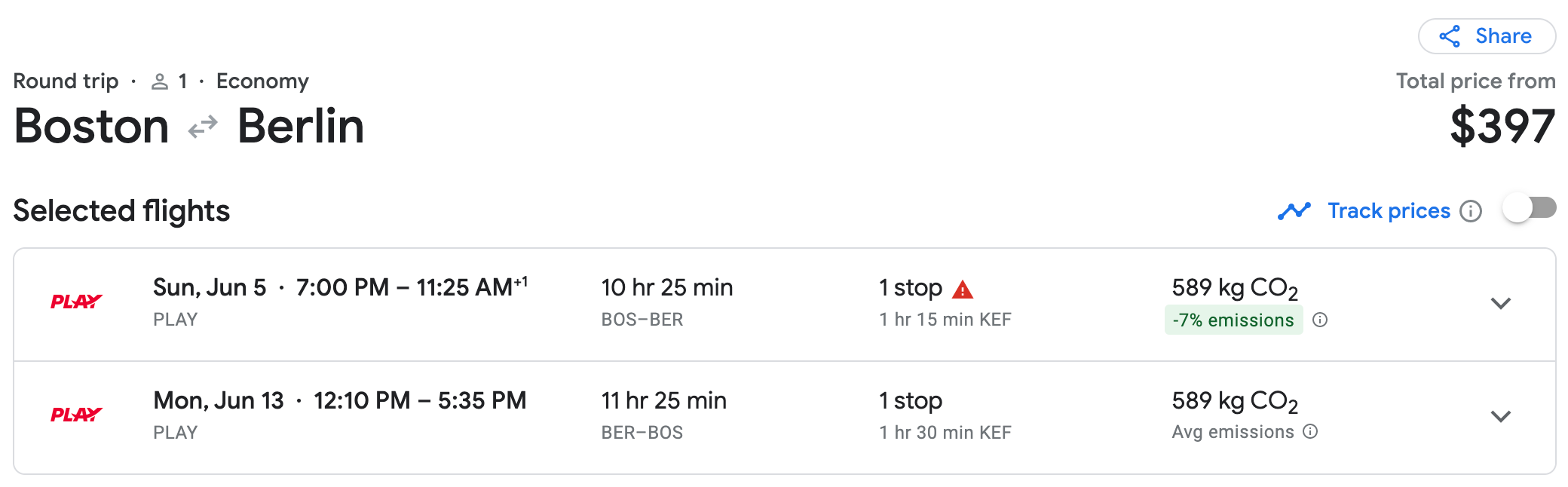
Task: View info about -7% emissions
Action: pyautogui.click(x=1319, y=320)
